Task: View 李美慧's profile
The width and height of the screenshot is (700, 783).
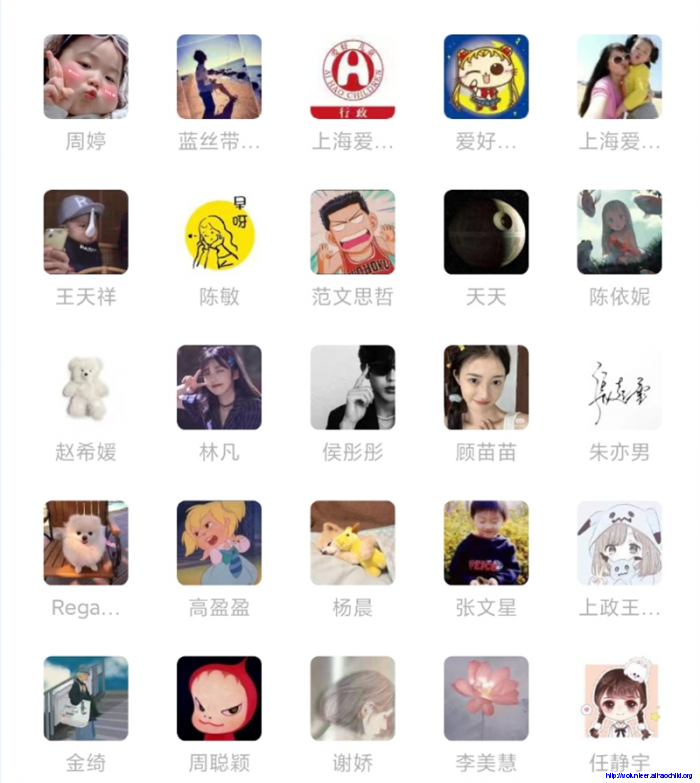Action: pos(486,698)
